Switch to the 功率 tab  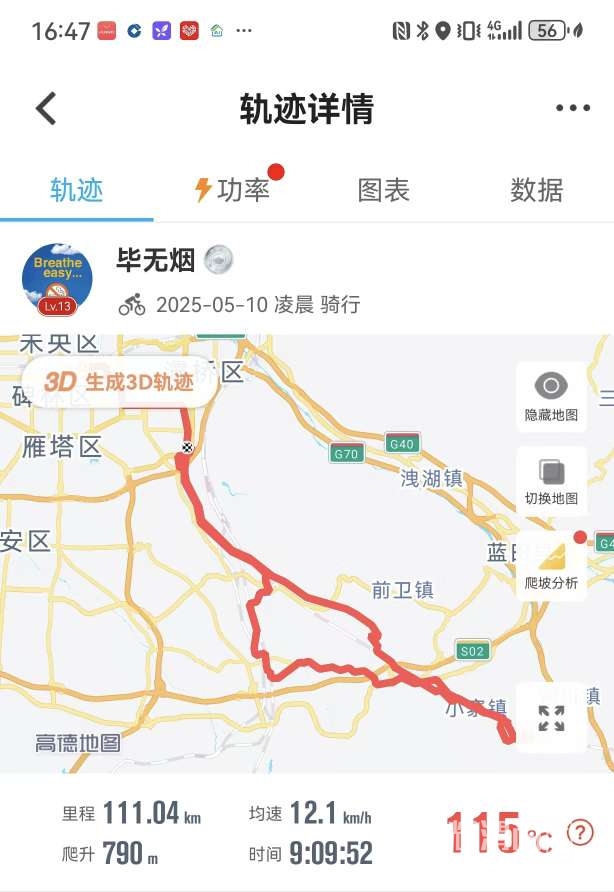(233, 190)
